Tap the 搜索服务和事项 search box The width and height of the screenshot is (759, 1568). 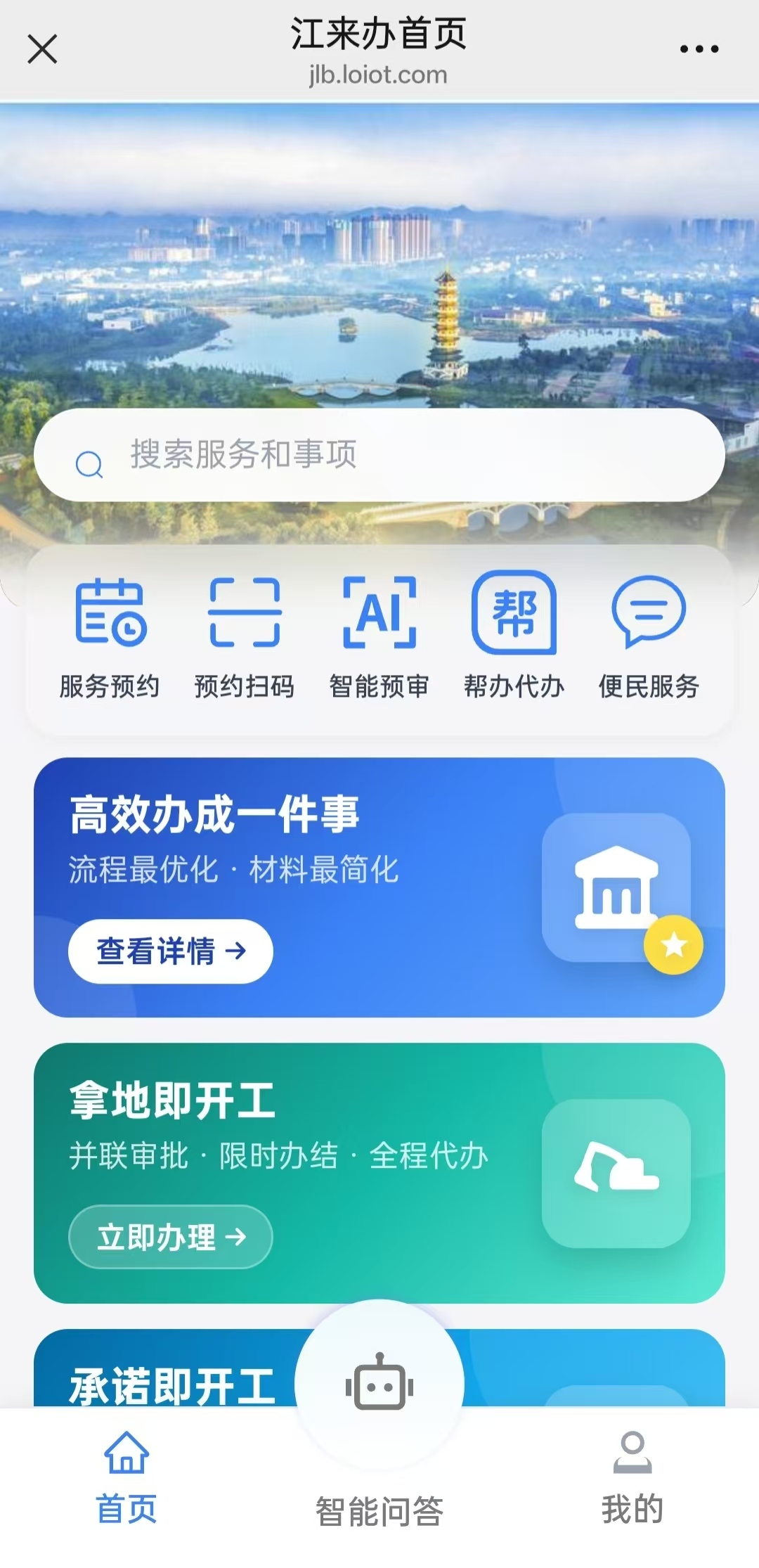[x=379, y=455]
